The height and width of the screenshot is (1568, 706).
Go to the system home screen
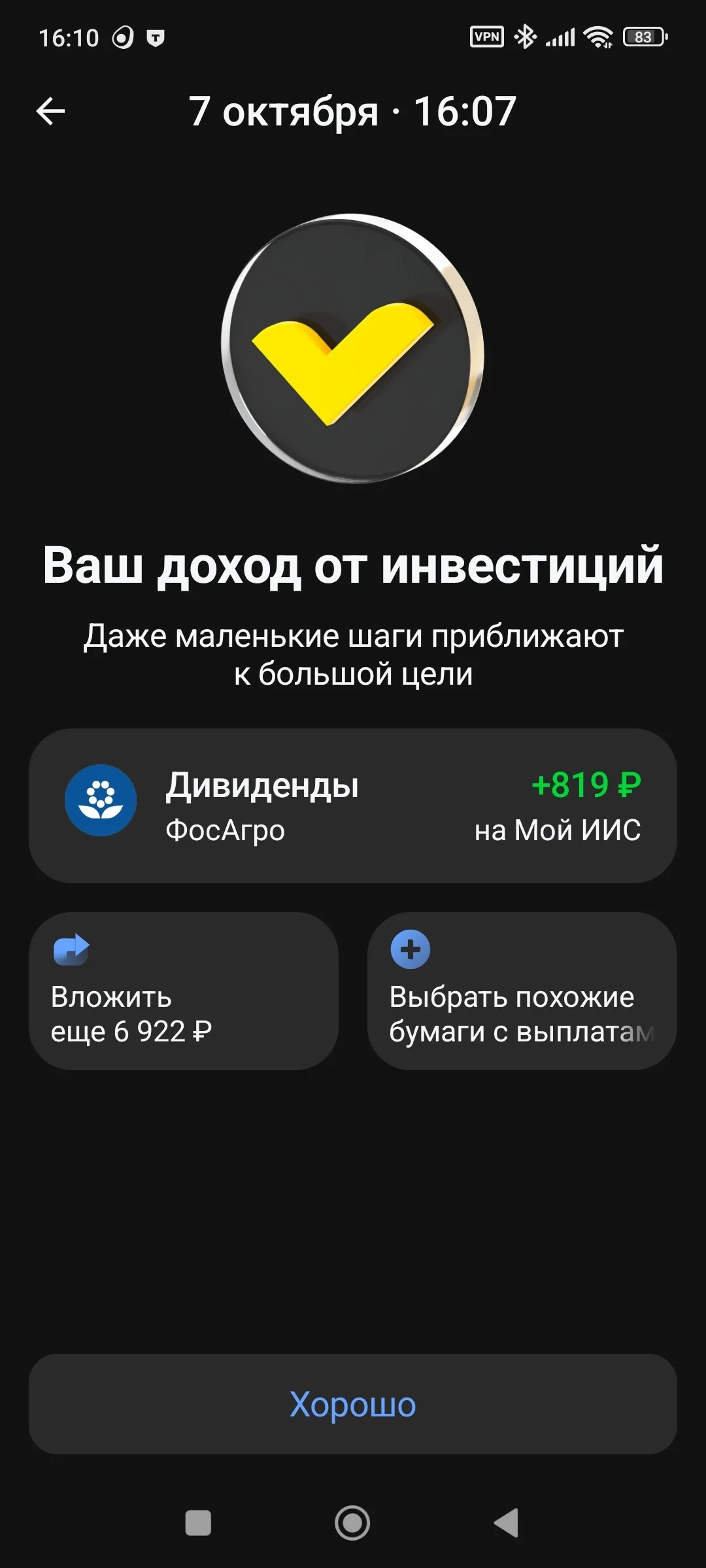click(x=352, y=1523)
